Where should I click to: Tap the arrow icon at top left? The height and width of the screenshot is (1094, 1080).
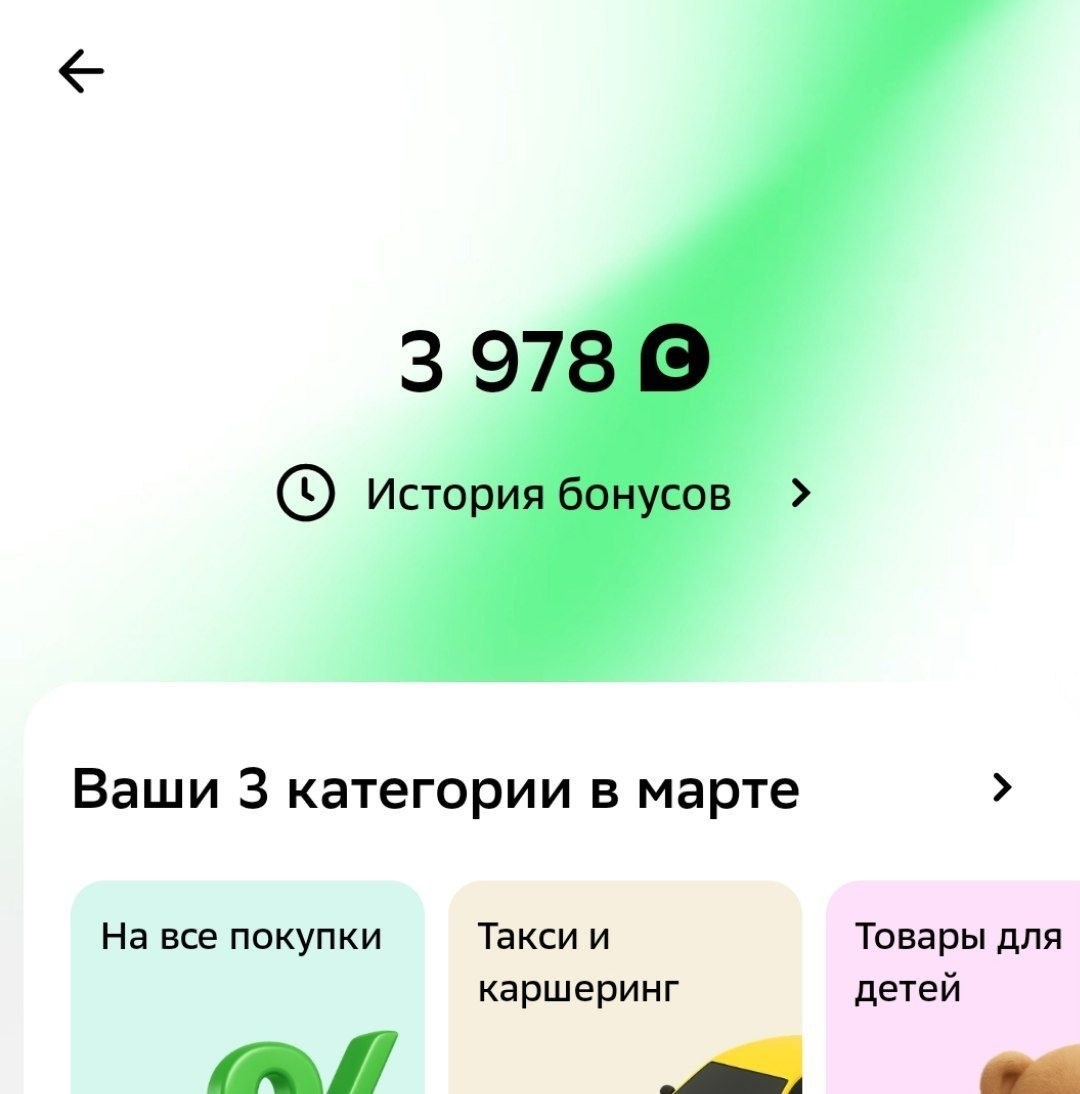[82, 68]
